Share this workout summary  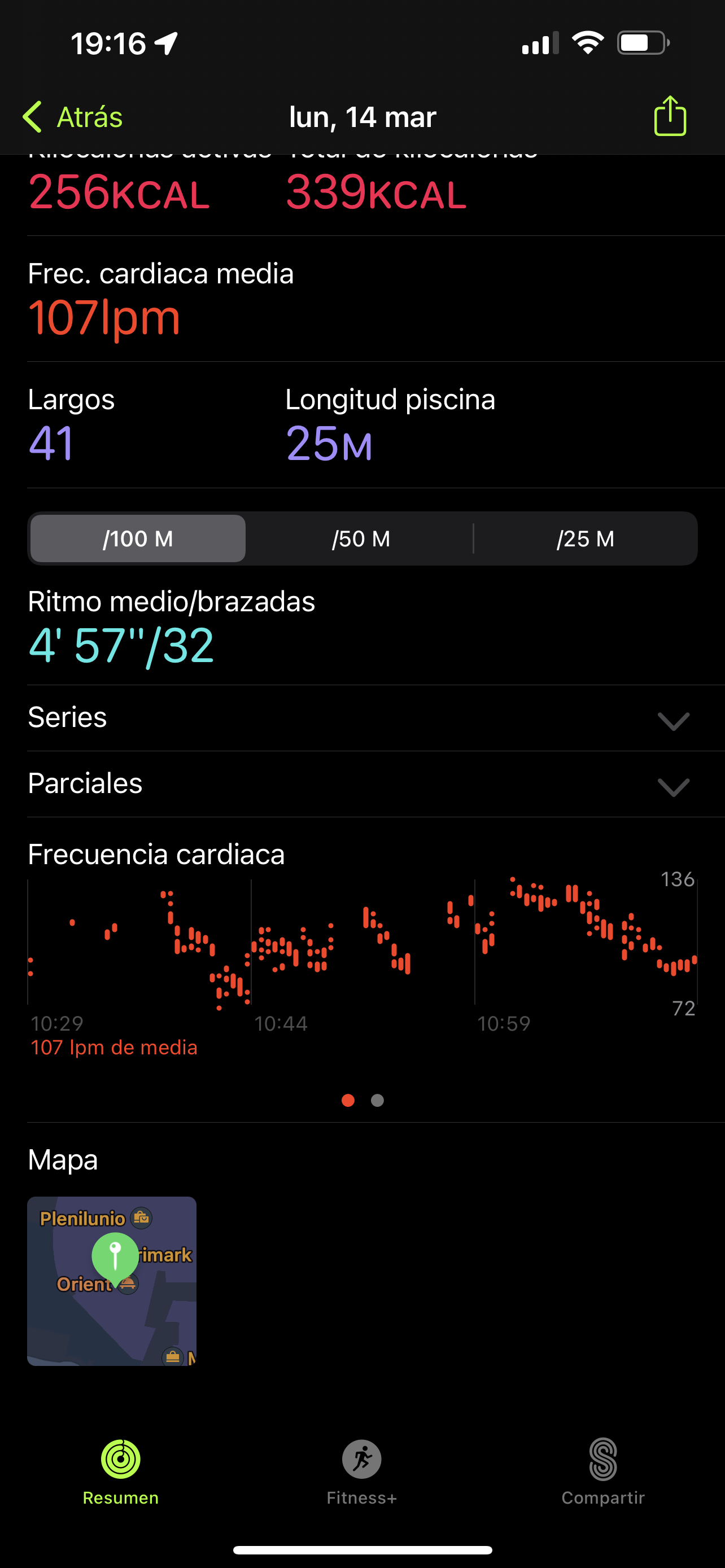(670, 116)
